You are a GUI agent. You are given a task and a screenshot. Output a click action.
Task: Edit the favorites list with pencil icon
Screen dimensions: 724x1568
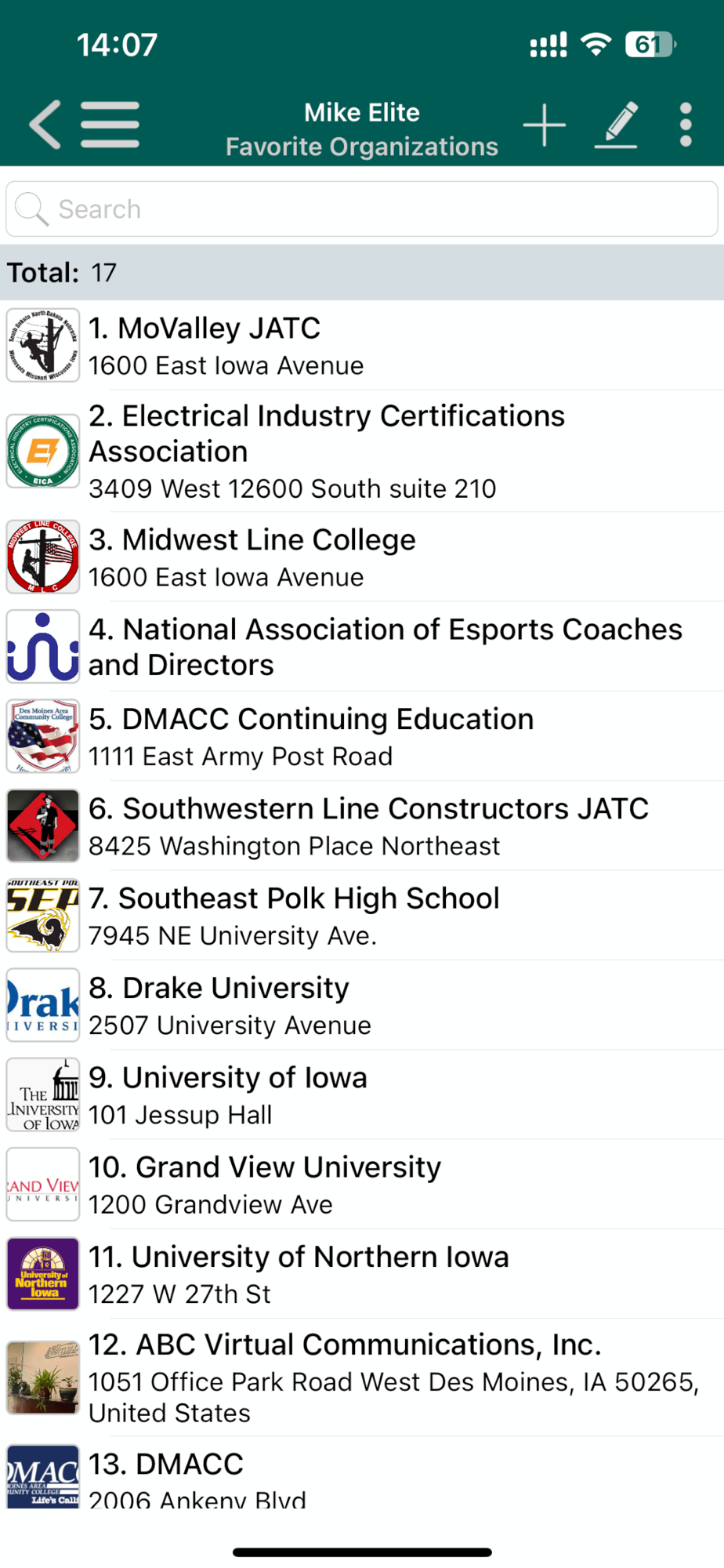point(616,125)
